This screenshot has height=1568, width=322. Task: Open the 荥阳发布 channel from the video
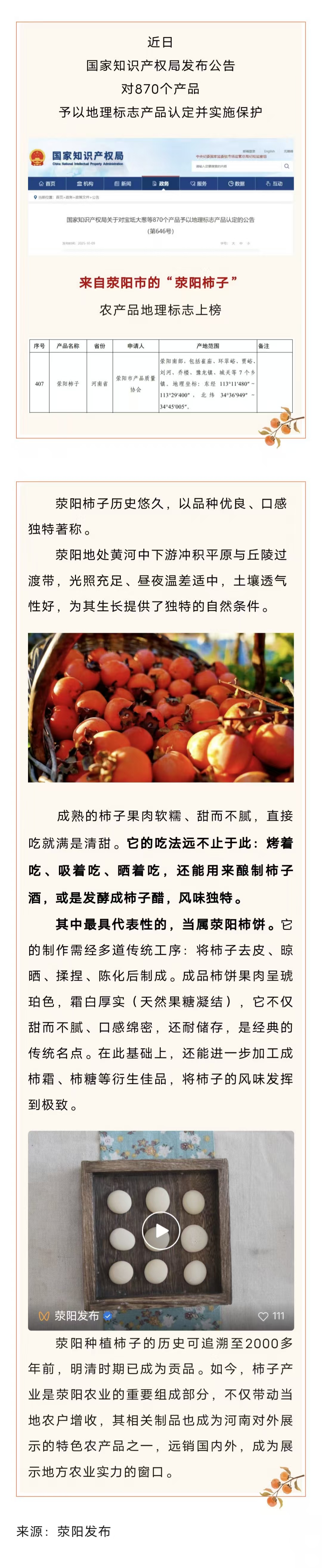coord(75,1315)
